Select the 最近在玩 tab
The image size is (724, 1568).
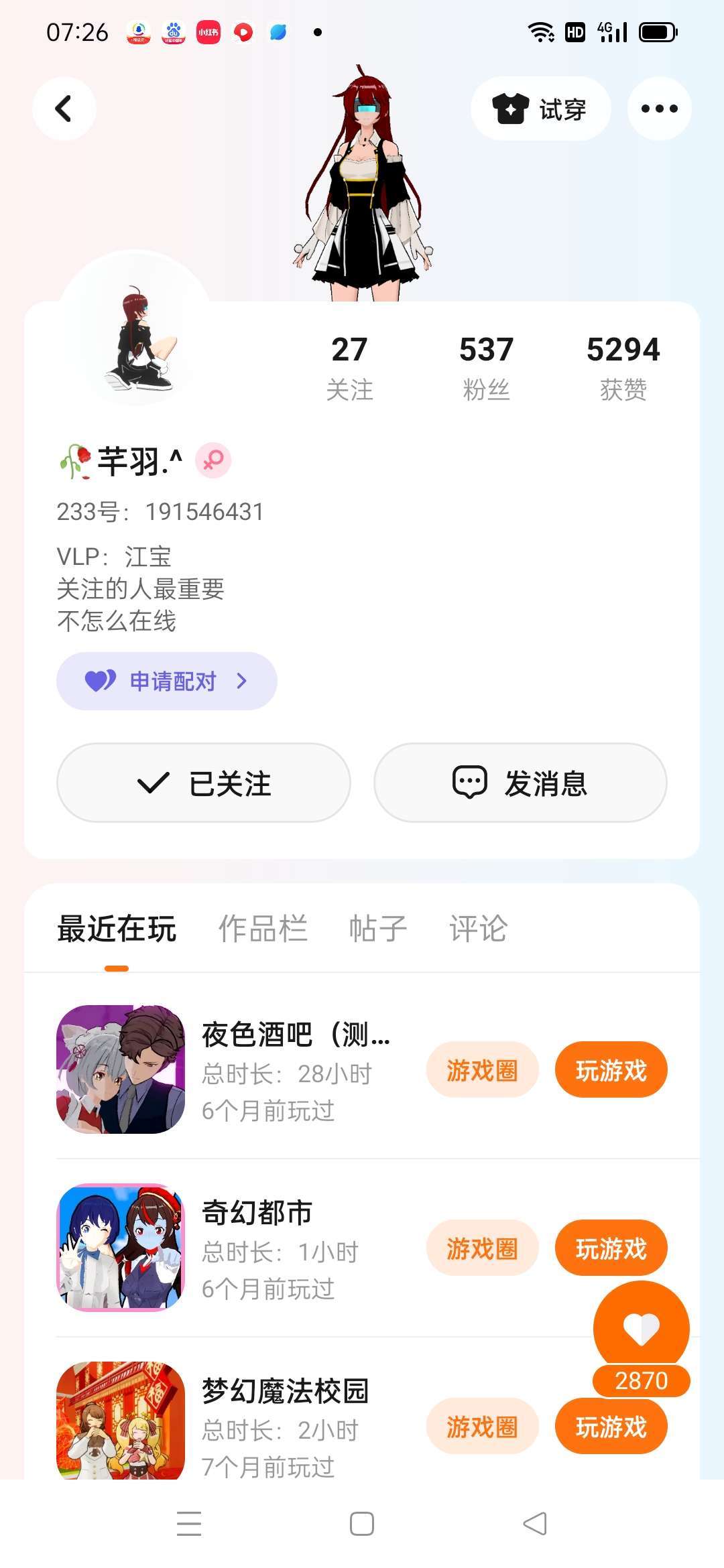pyautogui.click(x=117, y=929)
